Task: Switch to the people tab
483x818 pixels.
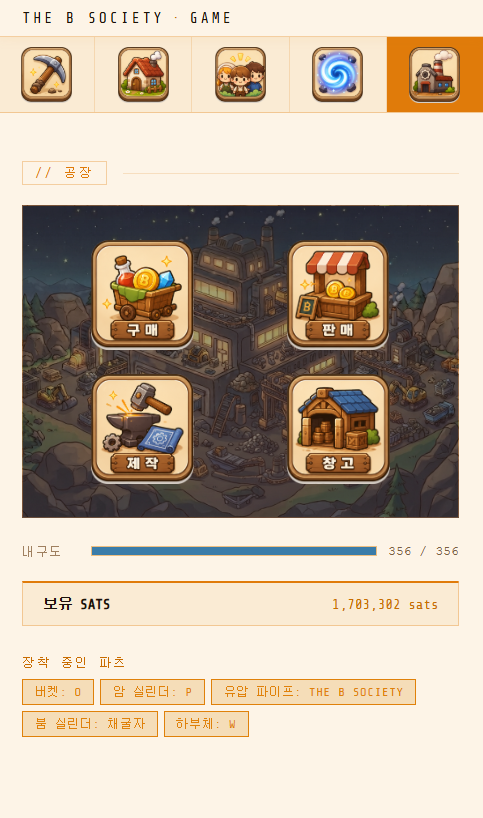Action: (x=240, y=74)
